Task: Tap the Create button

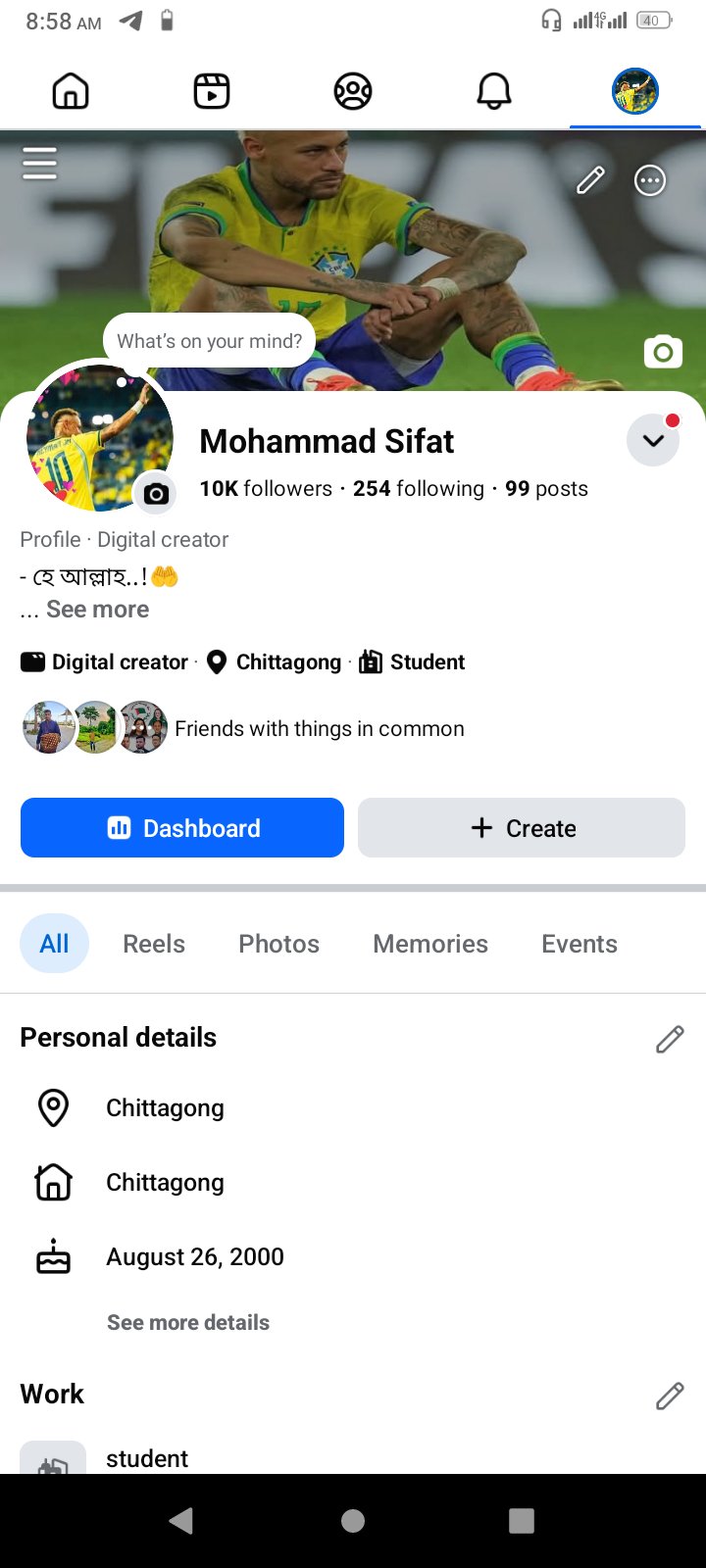Action: click(x=522, y=828)
